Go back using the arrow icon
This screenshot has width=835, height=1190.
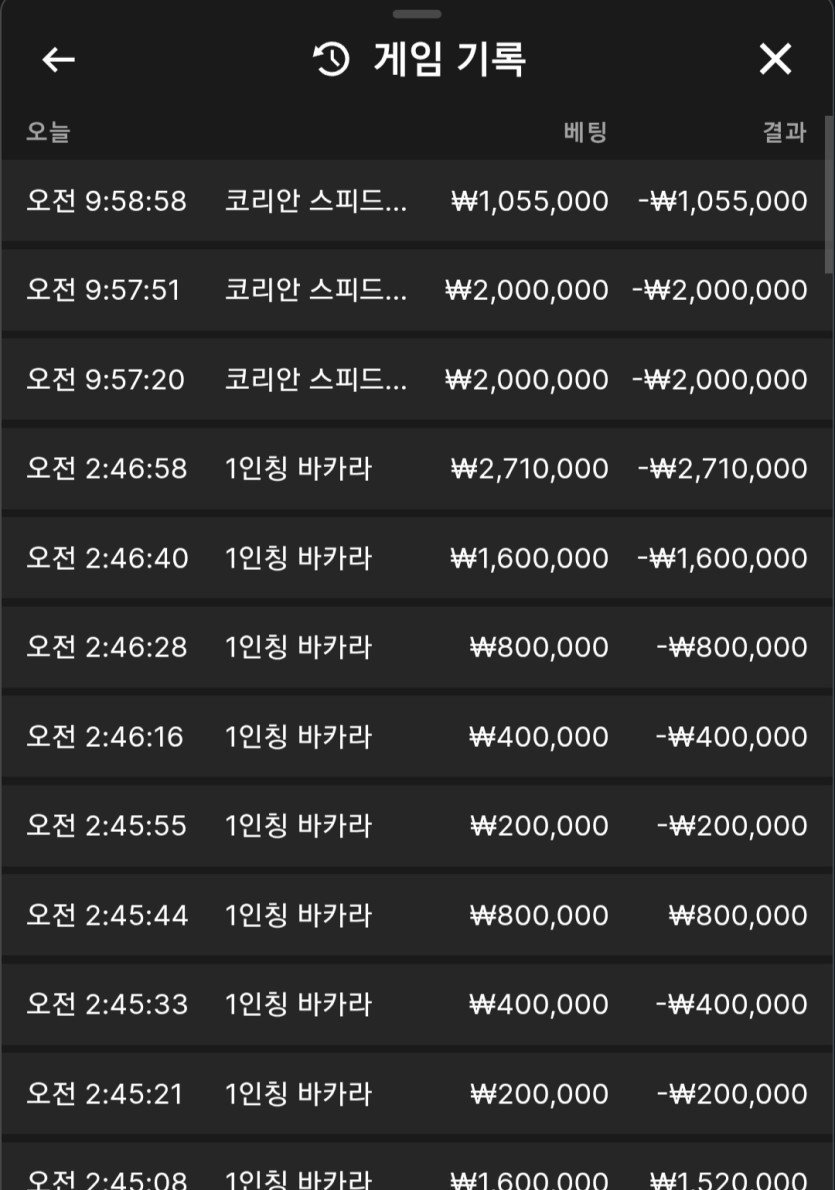click(58, 60)
